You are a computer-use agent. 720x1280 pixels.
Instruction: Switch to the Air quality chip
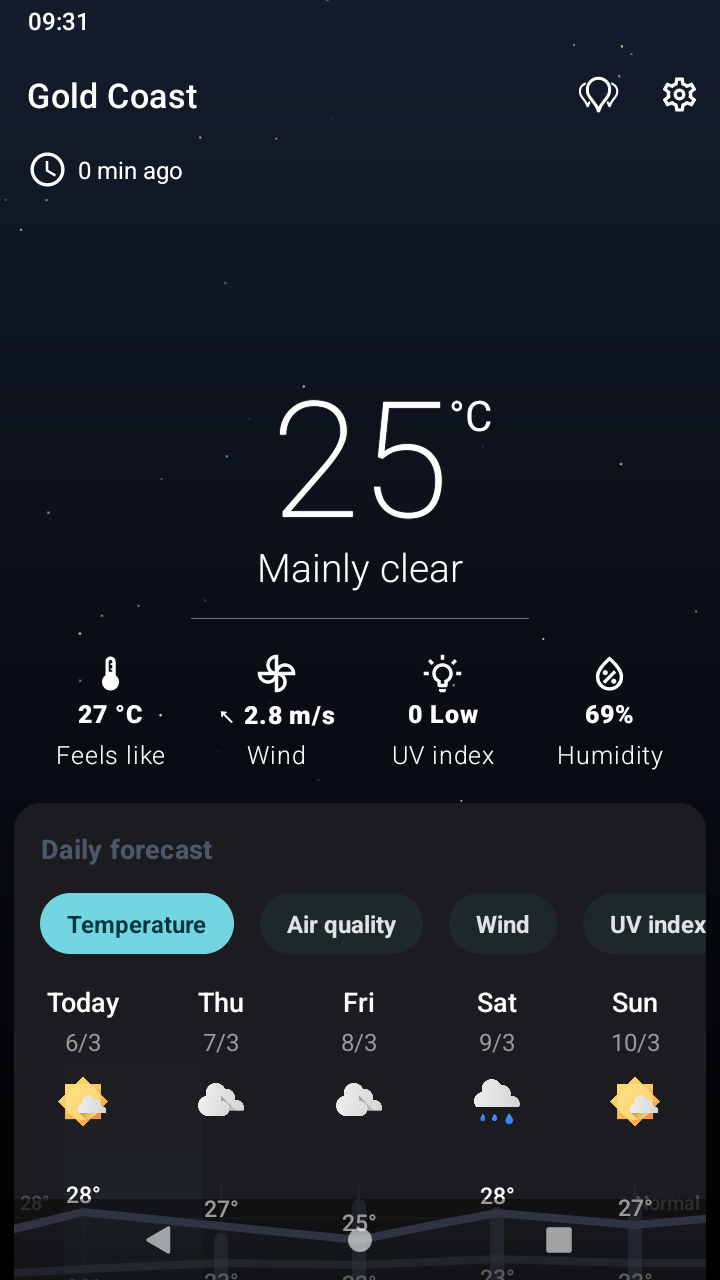341,924
